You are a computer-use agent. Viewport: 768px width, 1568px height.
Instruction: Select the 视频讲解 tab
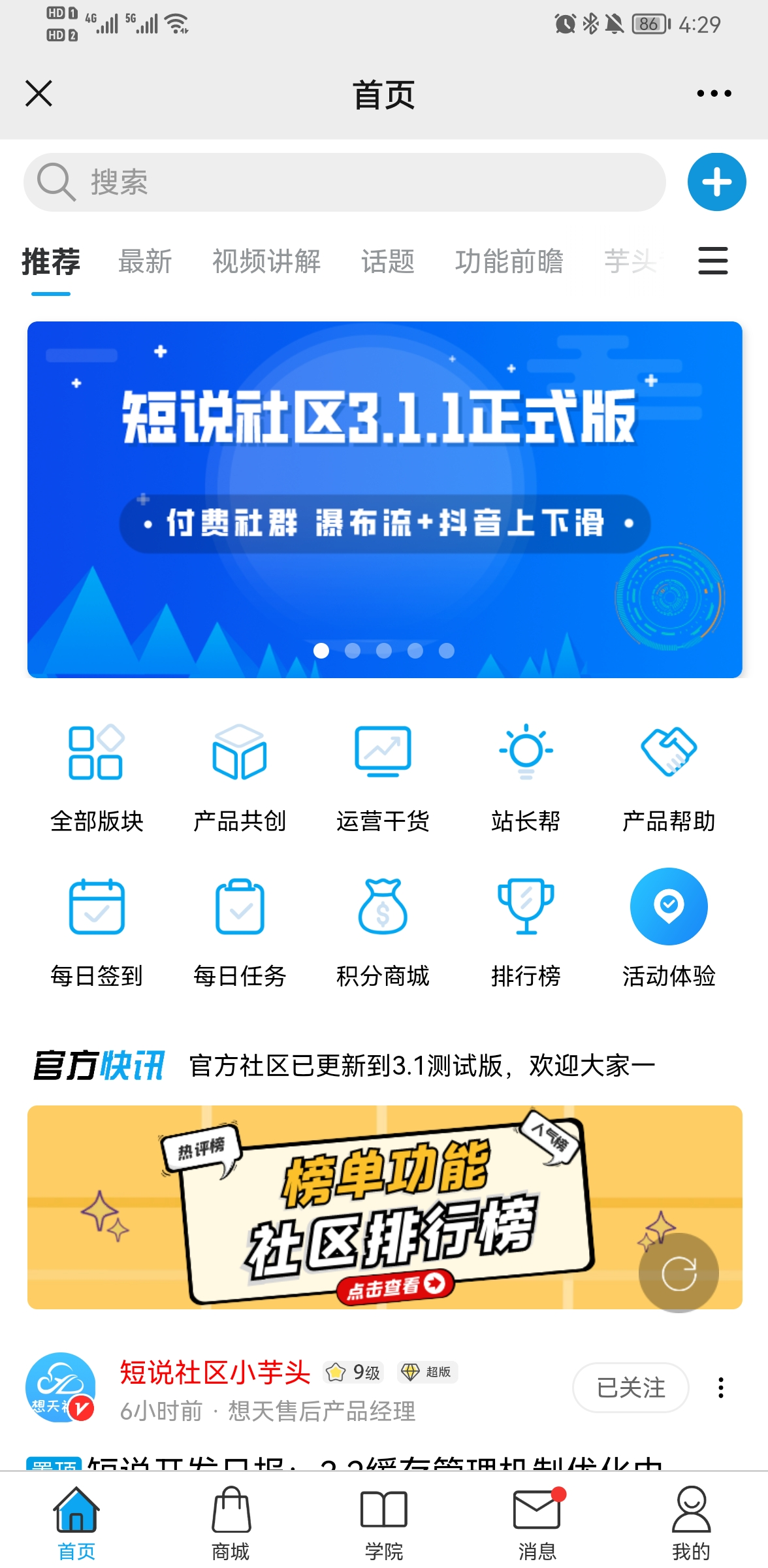click(x=266, y=262)
